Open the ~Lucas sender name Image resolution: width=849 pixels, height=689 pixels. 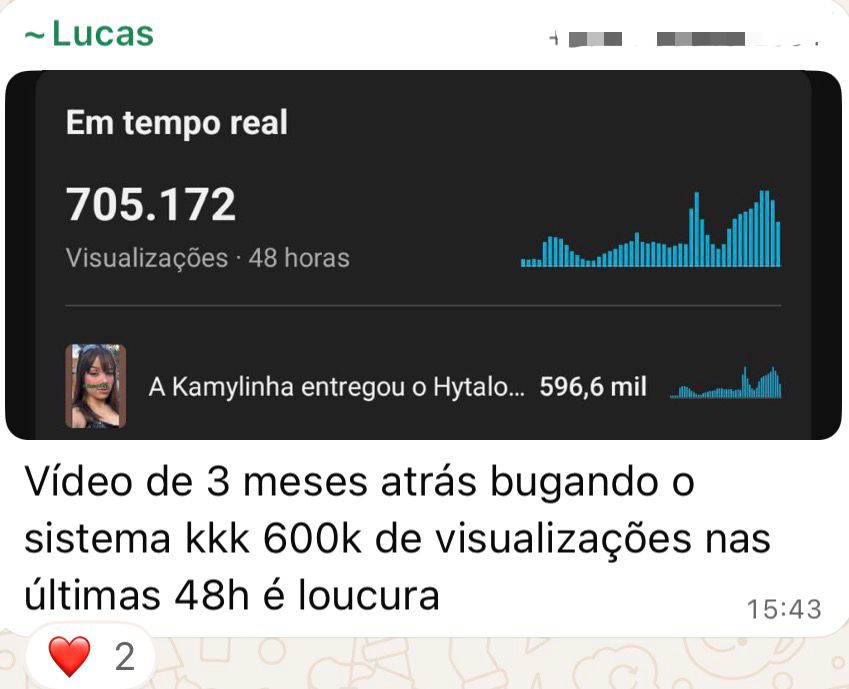click(90, 34)
